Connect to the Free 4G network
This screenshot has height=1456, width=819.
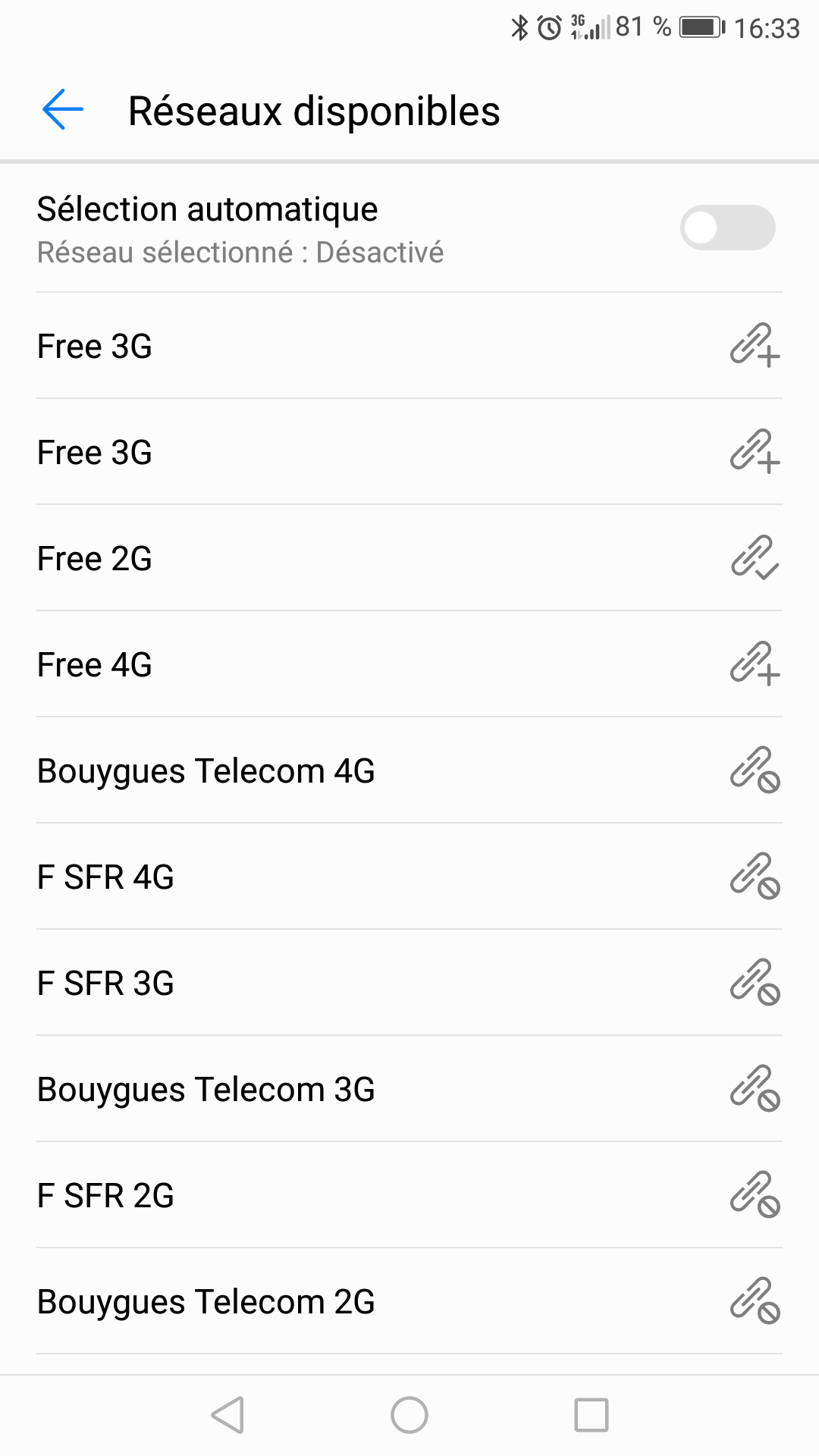tap(409, 664)
